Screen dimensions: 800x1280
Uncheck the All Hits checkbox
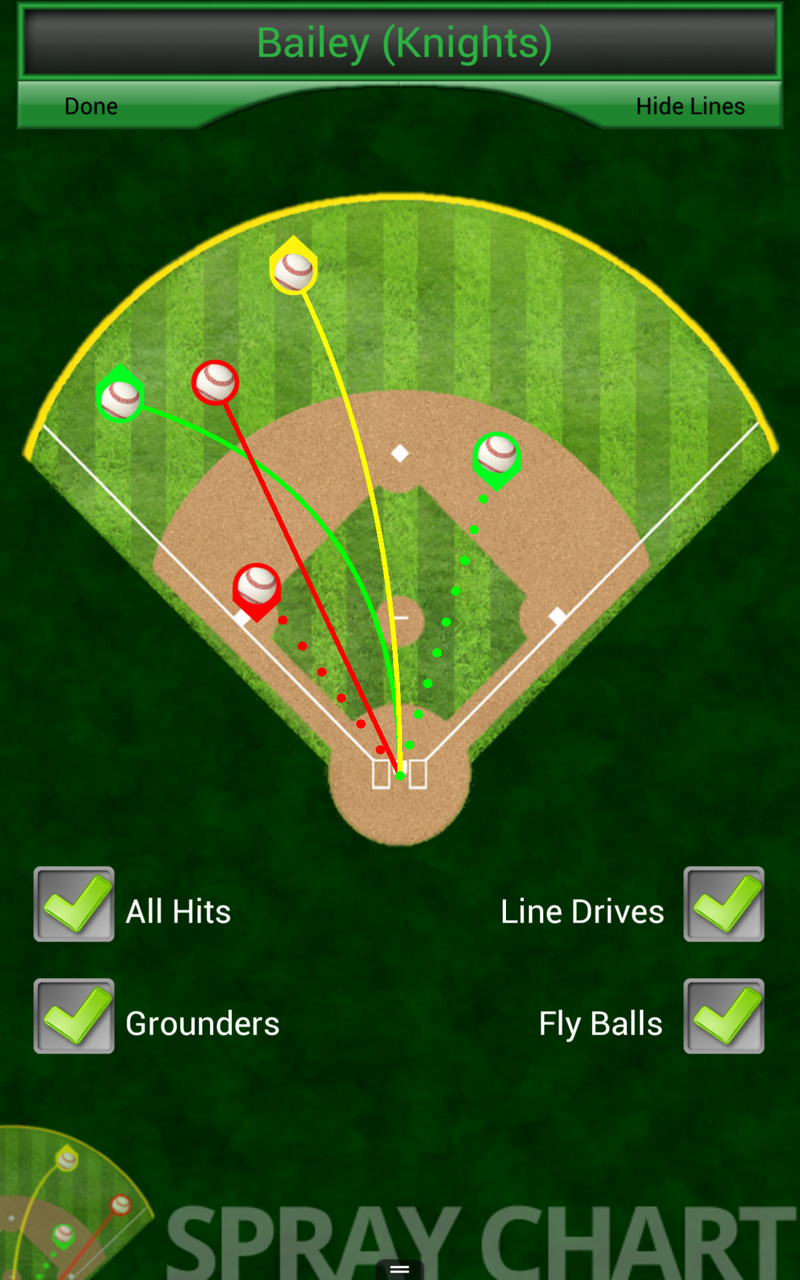[x=73, y=905]
